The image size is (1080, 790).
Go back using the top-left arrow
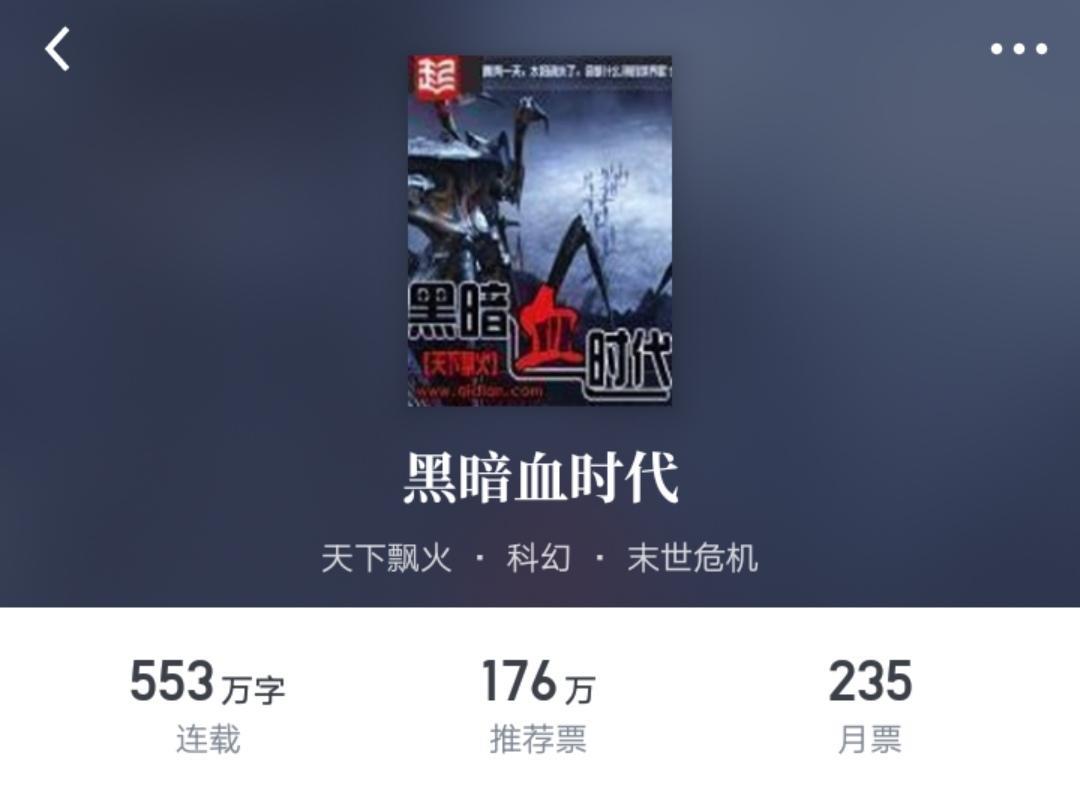[57, 49]
